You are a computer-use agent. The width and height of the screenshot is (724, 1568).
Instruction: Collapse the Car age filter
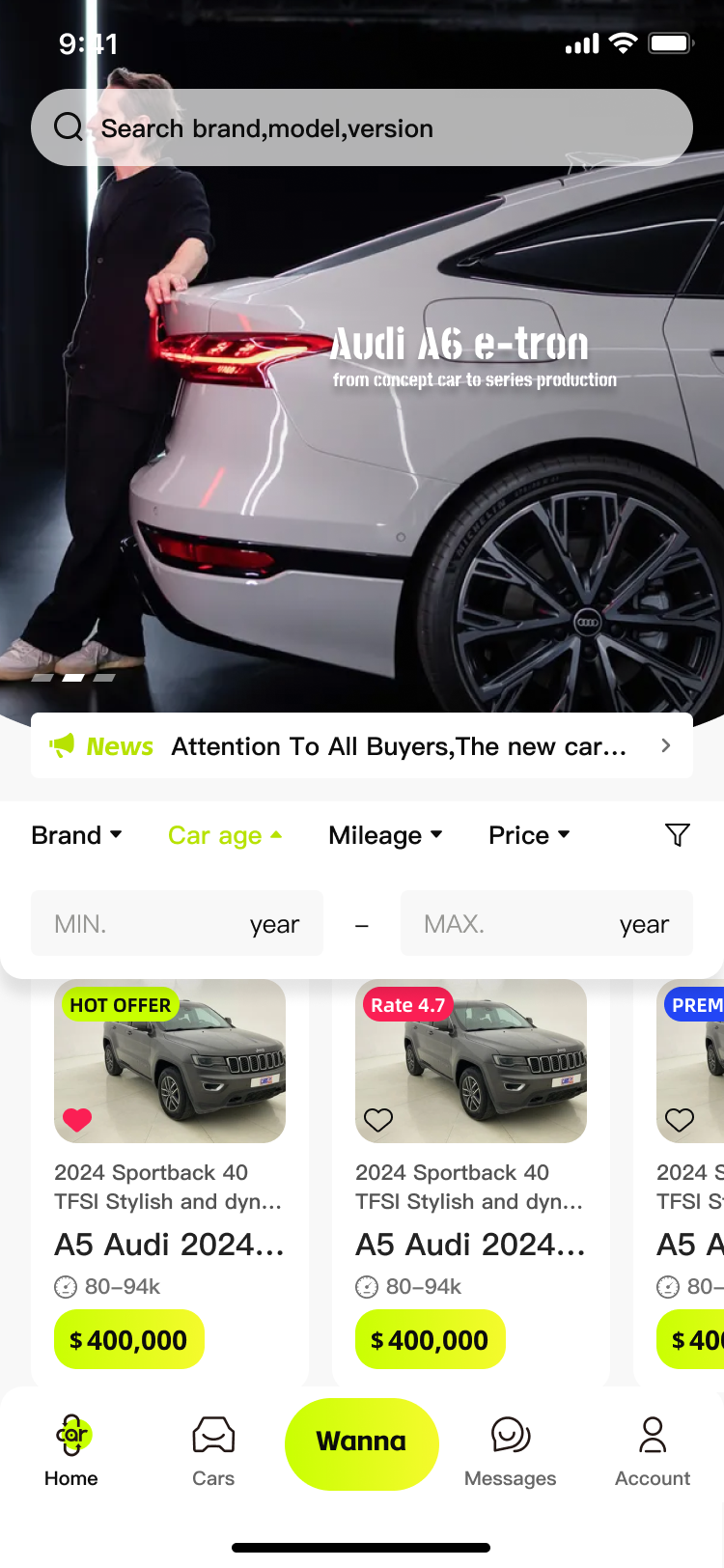coord(224,835)
